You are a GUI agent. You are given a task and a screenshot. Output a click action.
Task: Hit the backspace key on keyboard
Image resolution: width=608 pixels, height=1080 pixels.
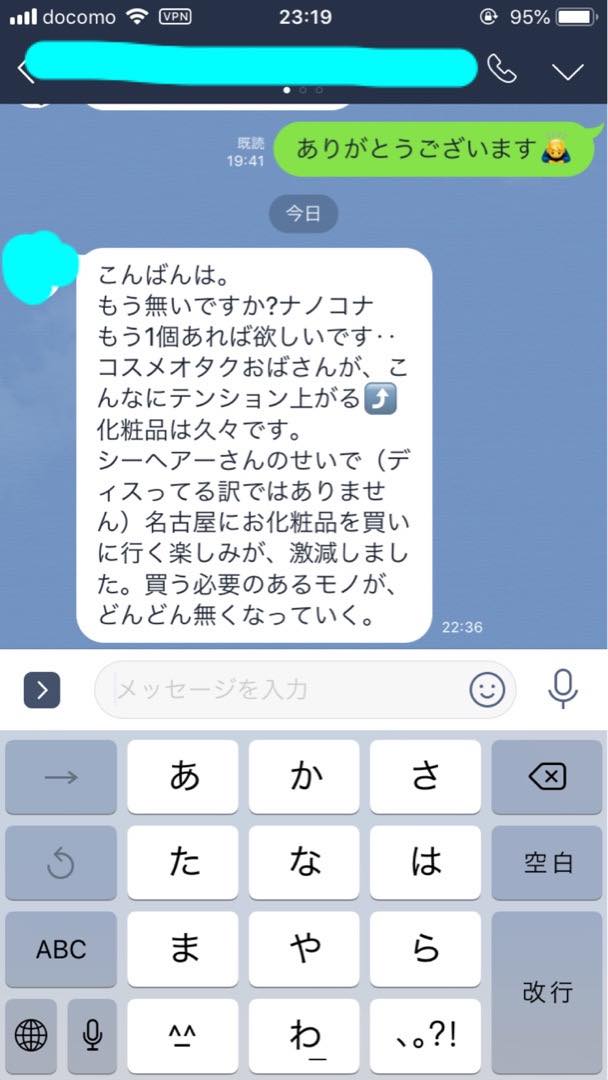(x=547, y=777)
